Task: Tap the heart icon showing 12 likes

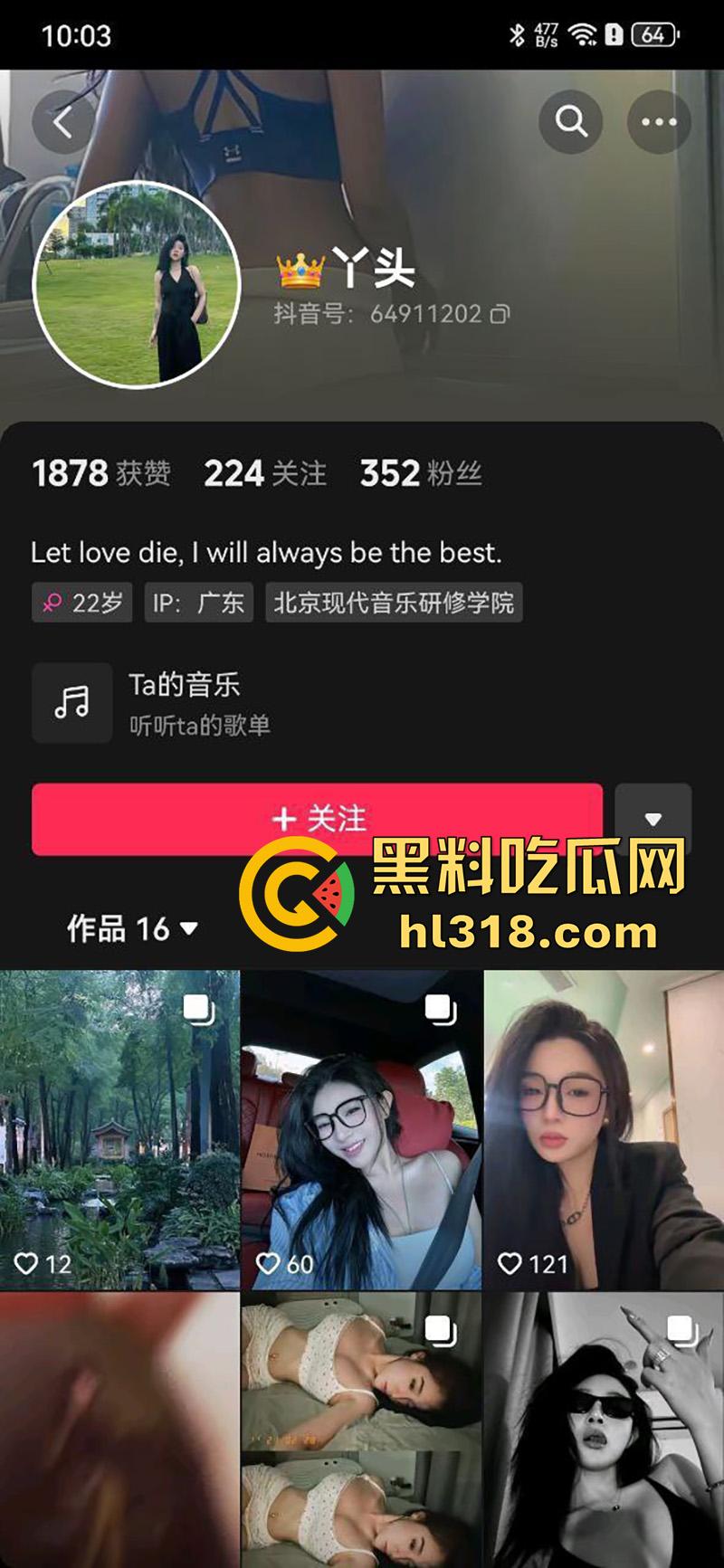Action: (x=29, y=1263)
